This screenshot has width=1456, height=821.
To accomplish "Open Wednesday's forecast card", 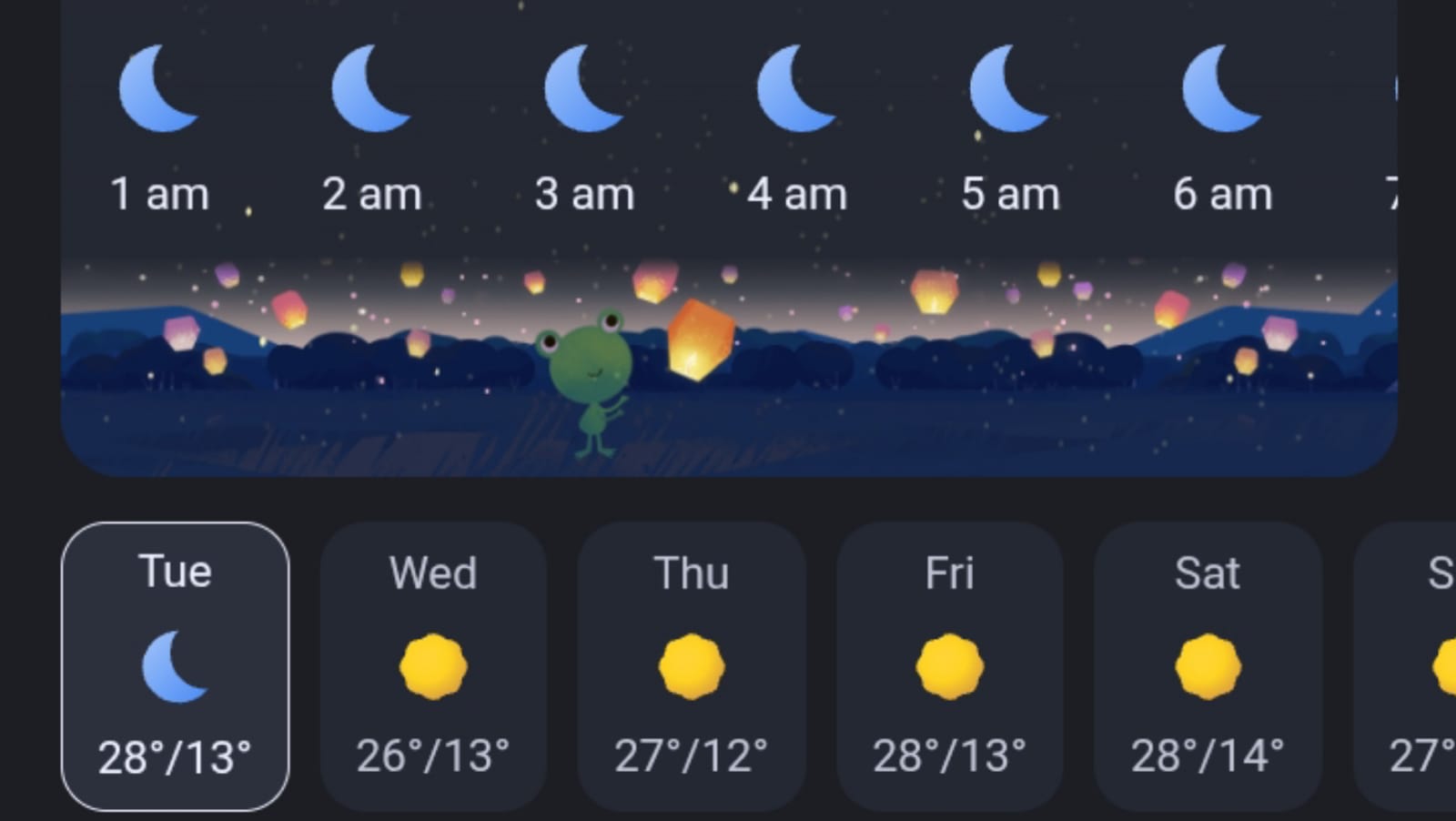I will [433, 666].
